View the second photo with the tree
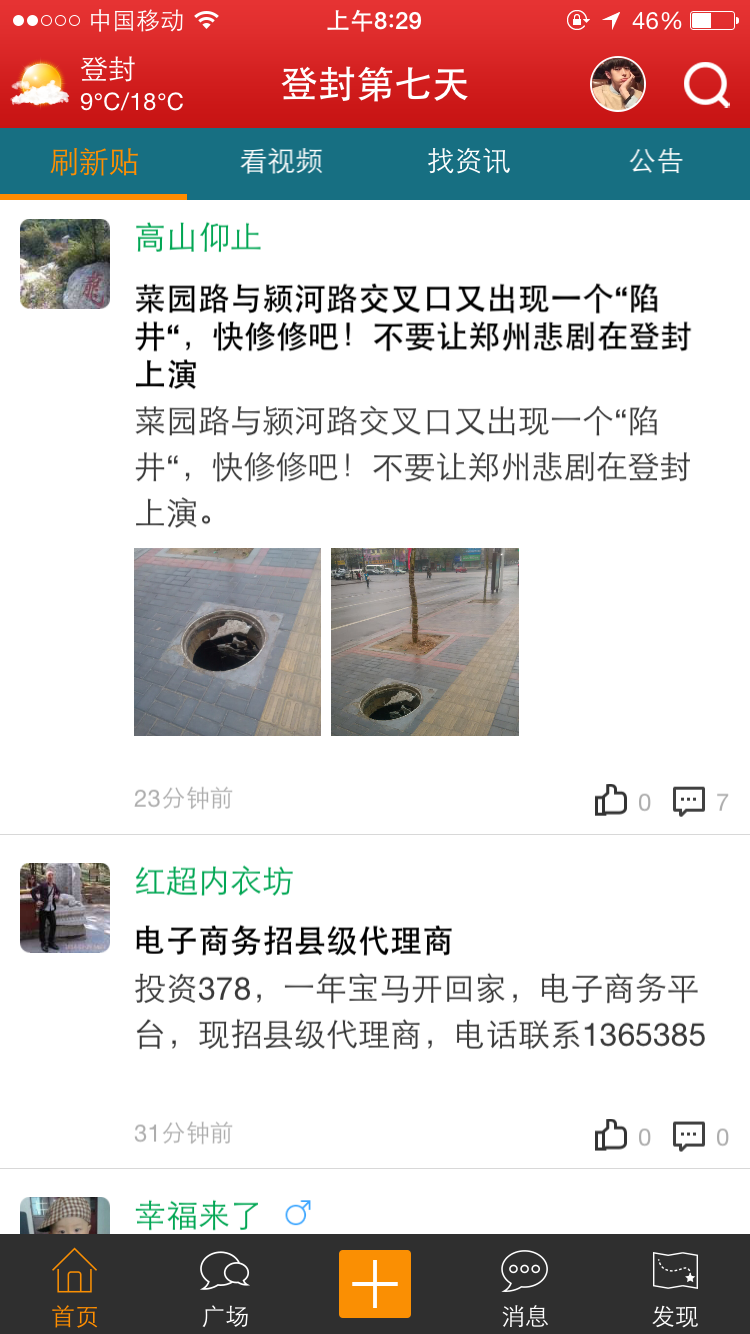Image resolution: width=750 pixels, height=1334 pixels. (425, 642)
